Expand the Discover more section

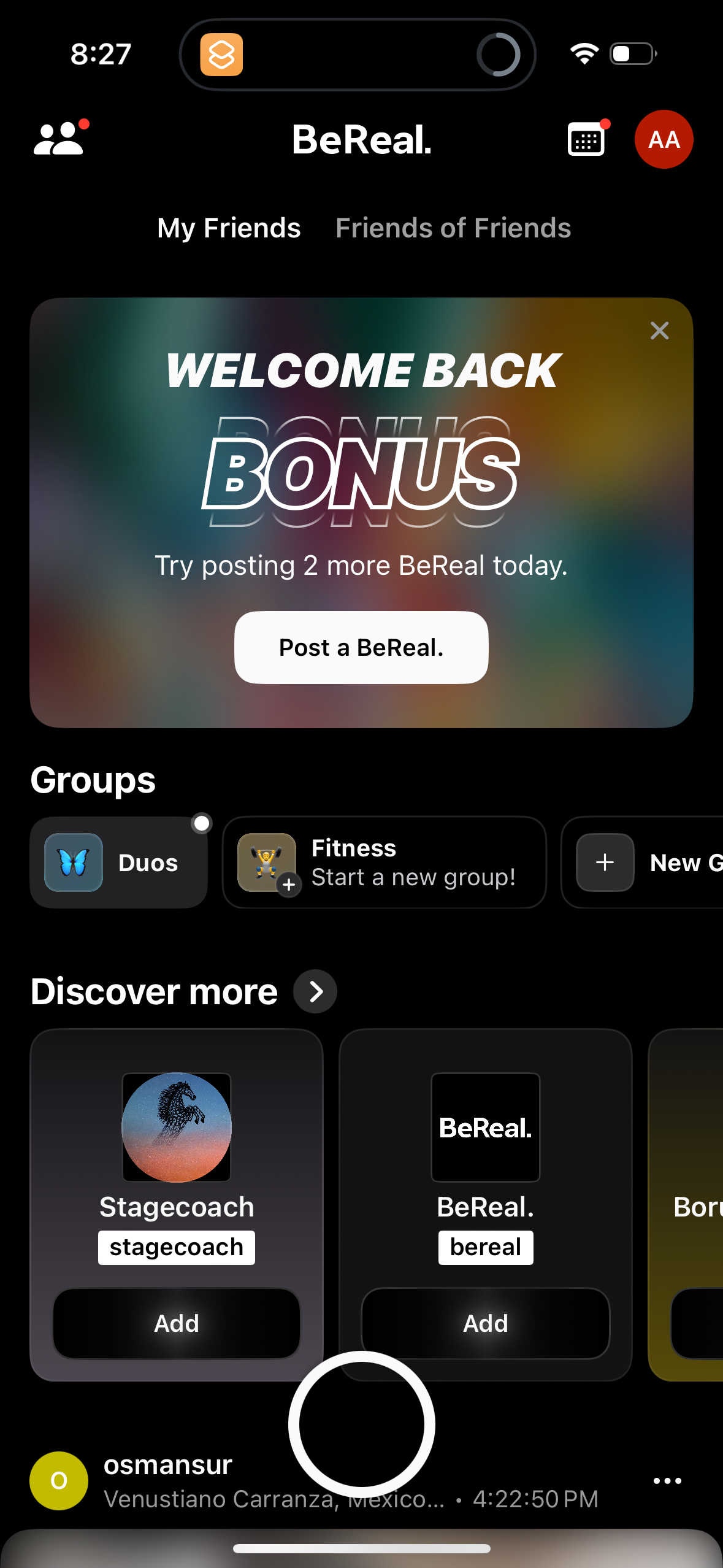tap(315, 991)
